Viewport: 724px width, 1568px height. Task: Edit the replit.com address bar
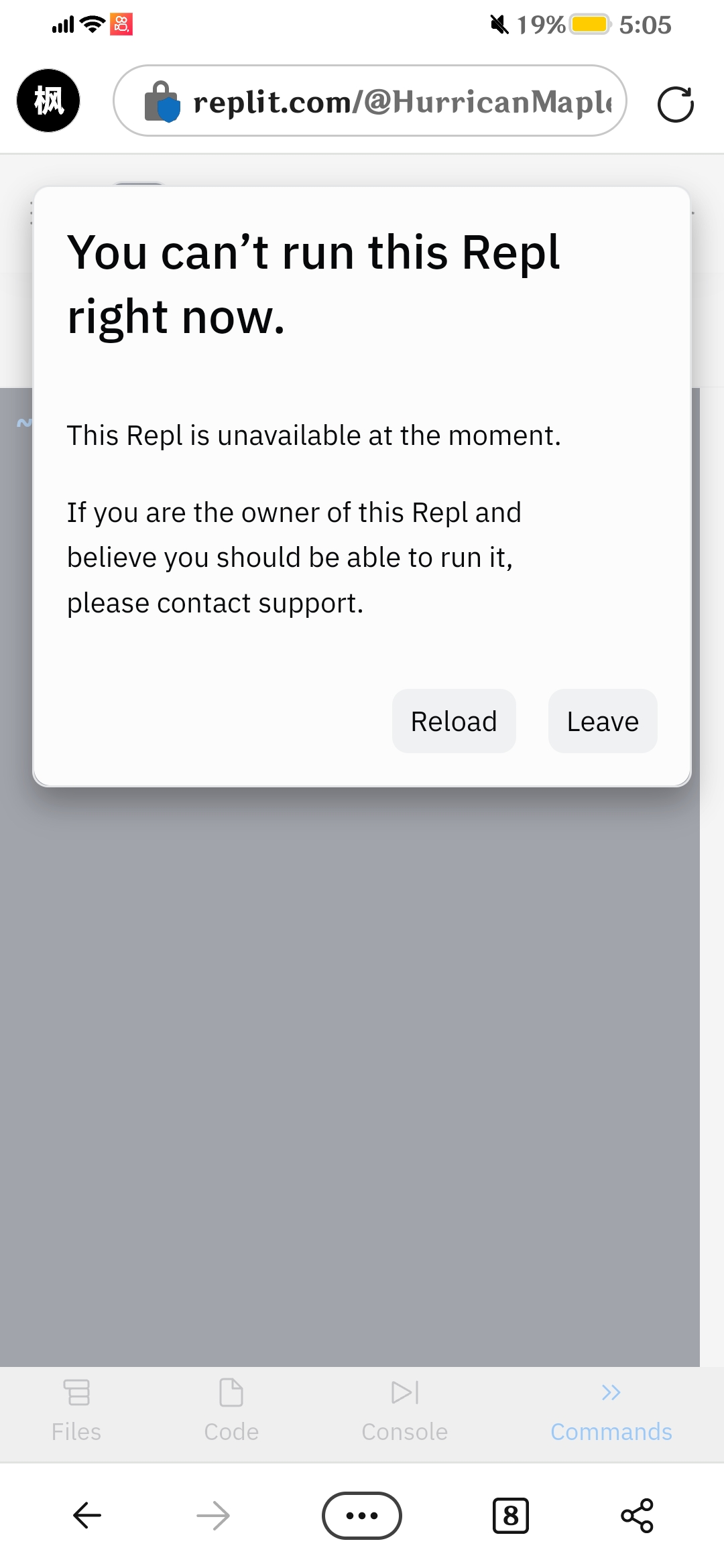pos(370,101)
